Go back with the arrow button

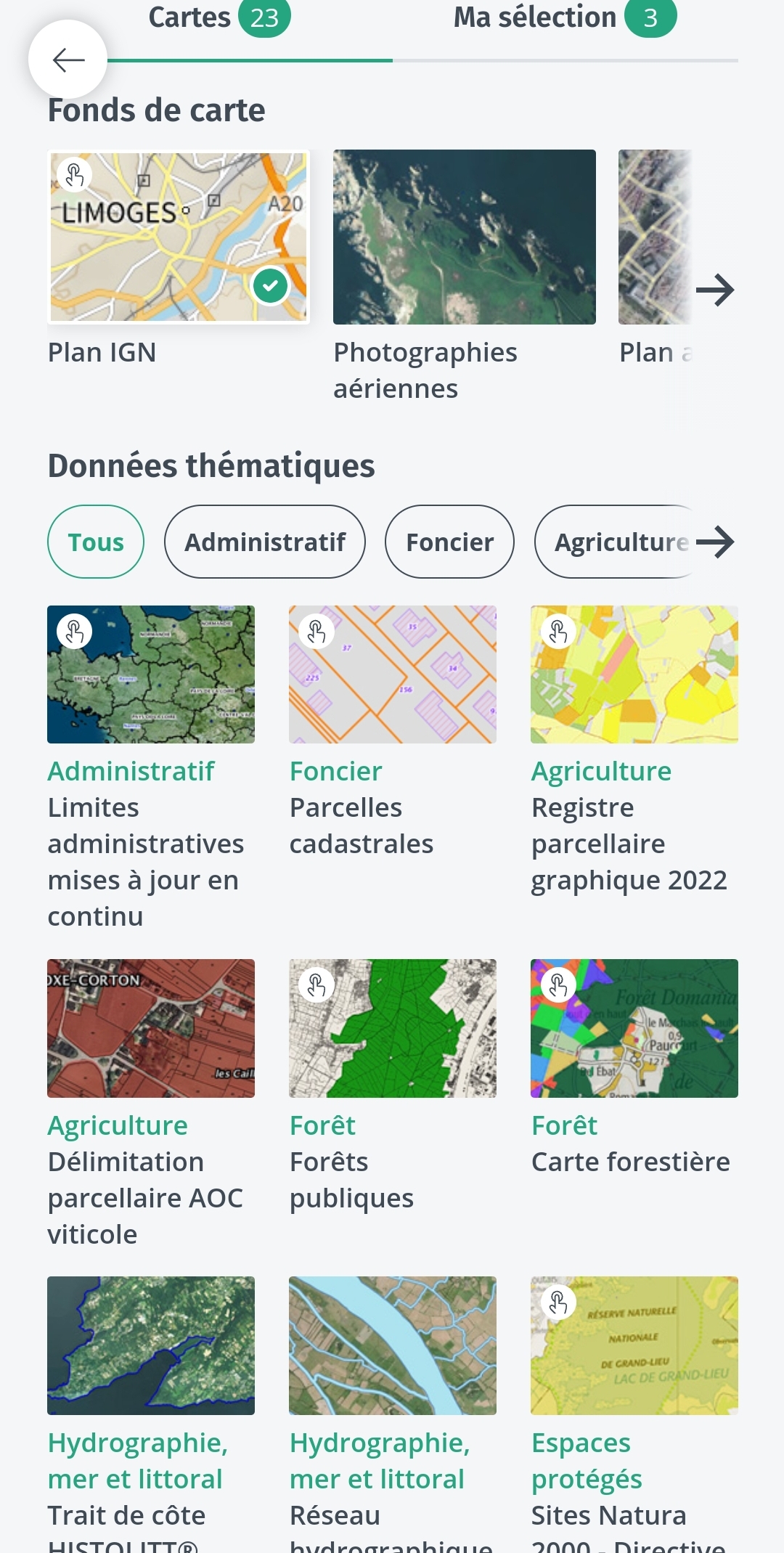68,60
